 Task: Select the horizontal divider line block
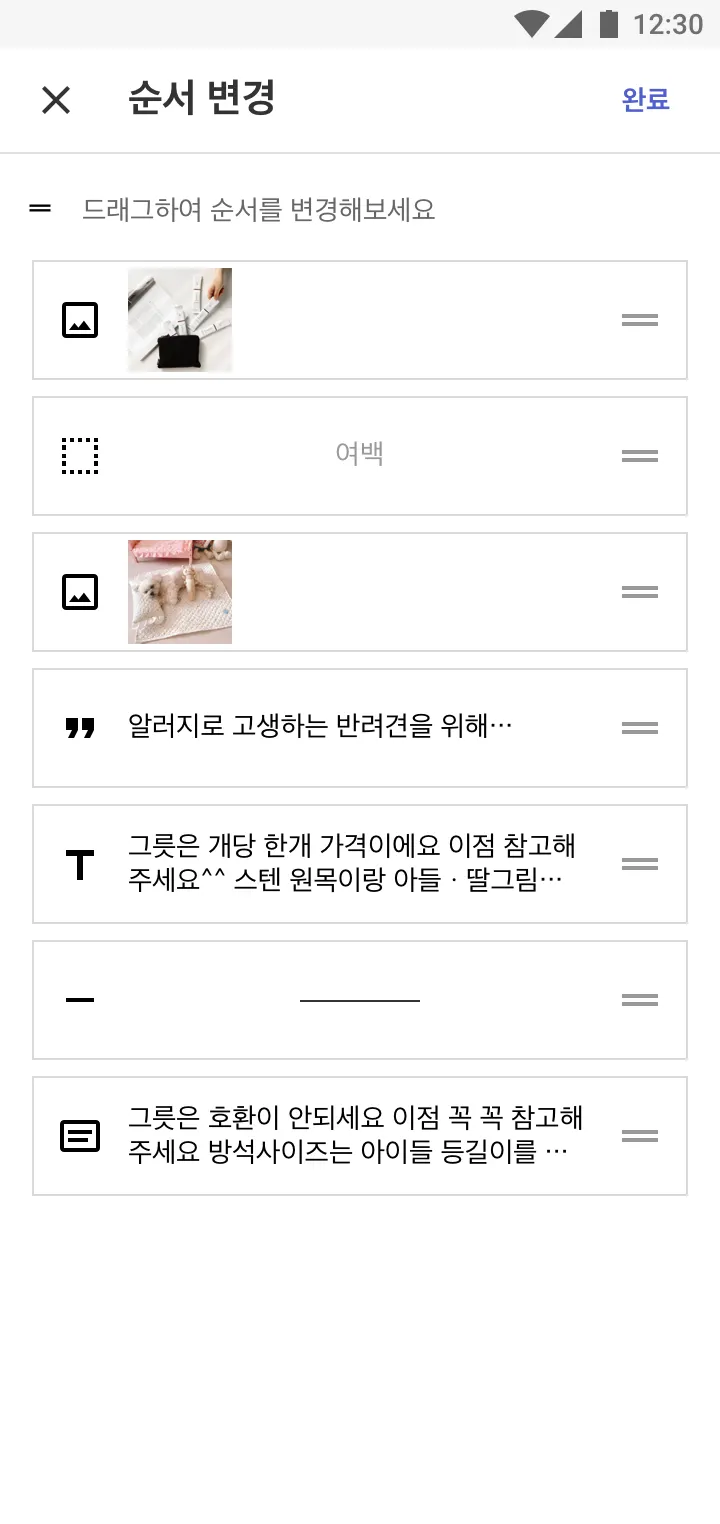coord(359,1000)
